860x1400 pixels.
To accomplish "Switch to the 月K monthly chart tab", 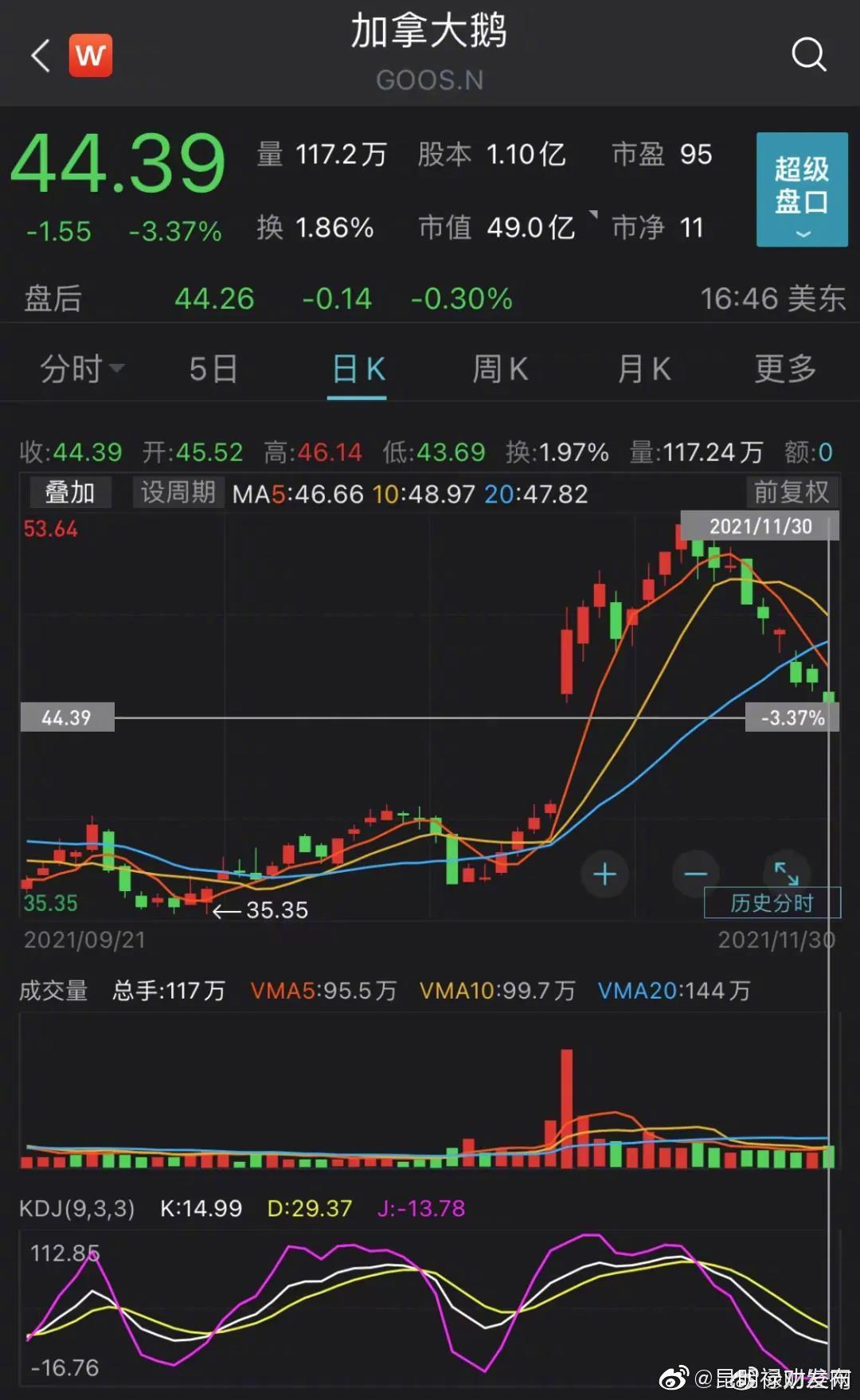I will point(643,368).
